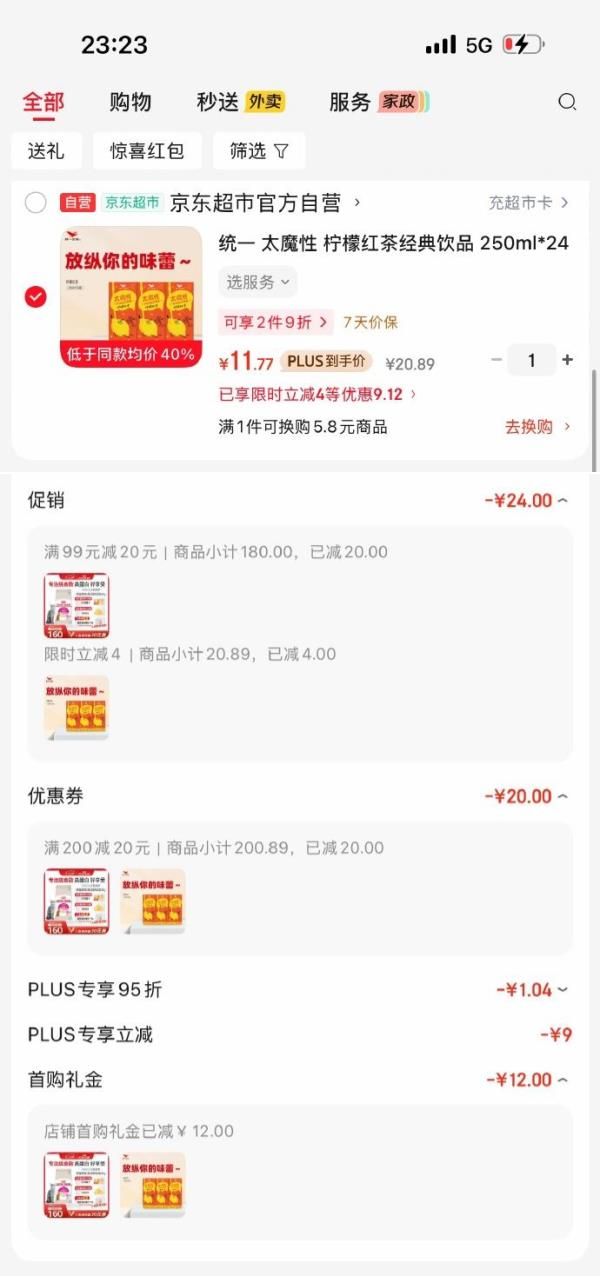Uncheck the 柠檬红茶 item checkbox
600x1278 pixels.
tap(36, 297)
